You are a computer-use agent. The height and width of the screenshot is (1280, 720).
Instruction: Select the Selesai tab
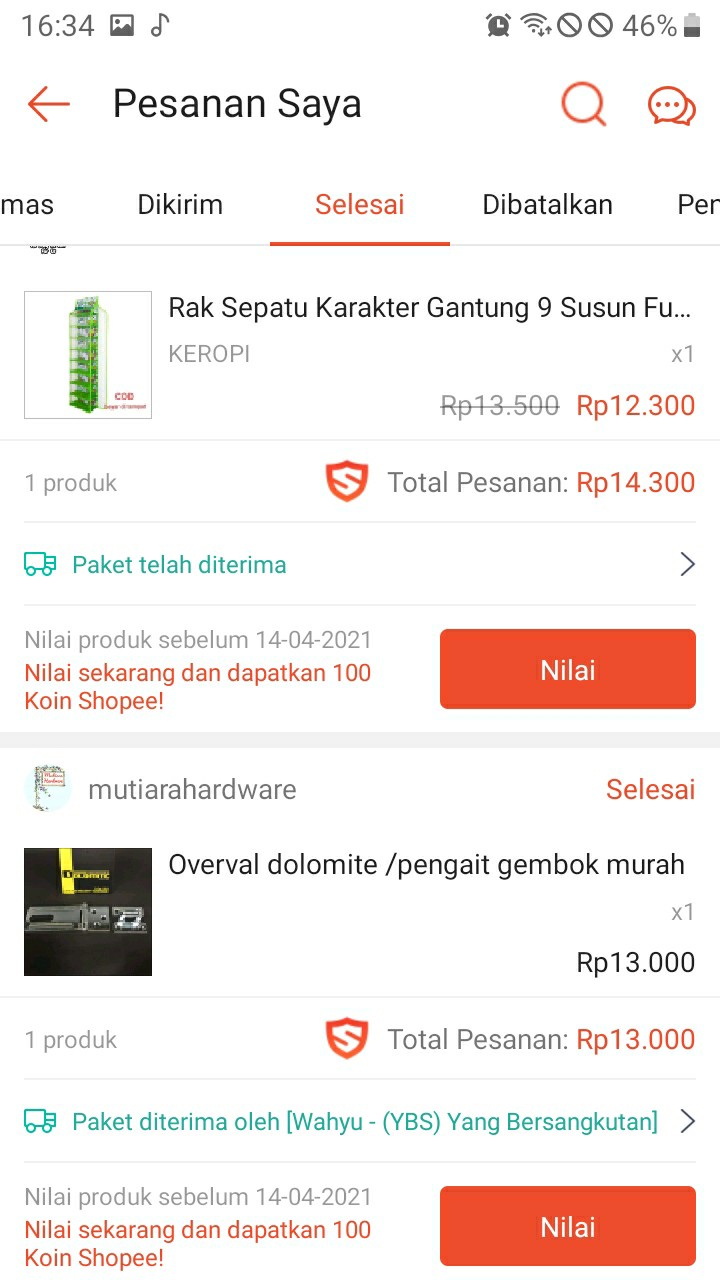point(359,204)
